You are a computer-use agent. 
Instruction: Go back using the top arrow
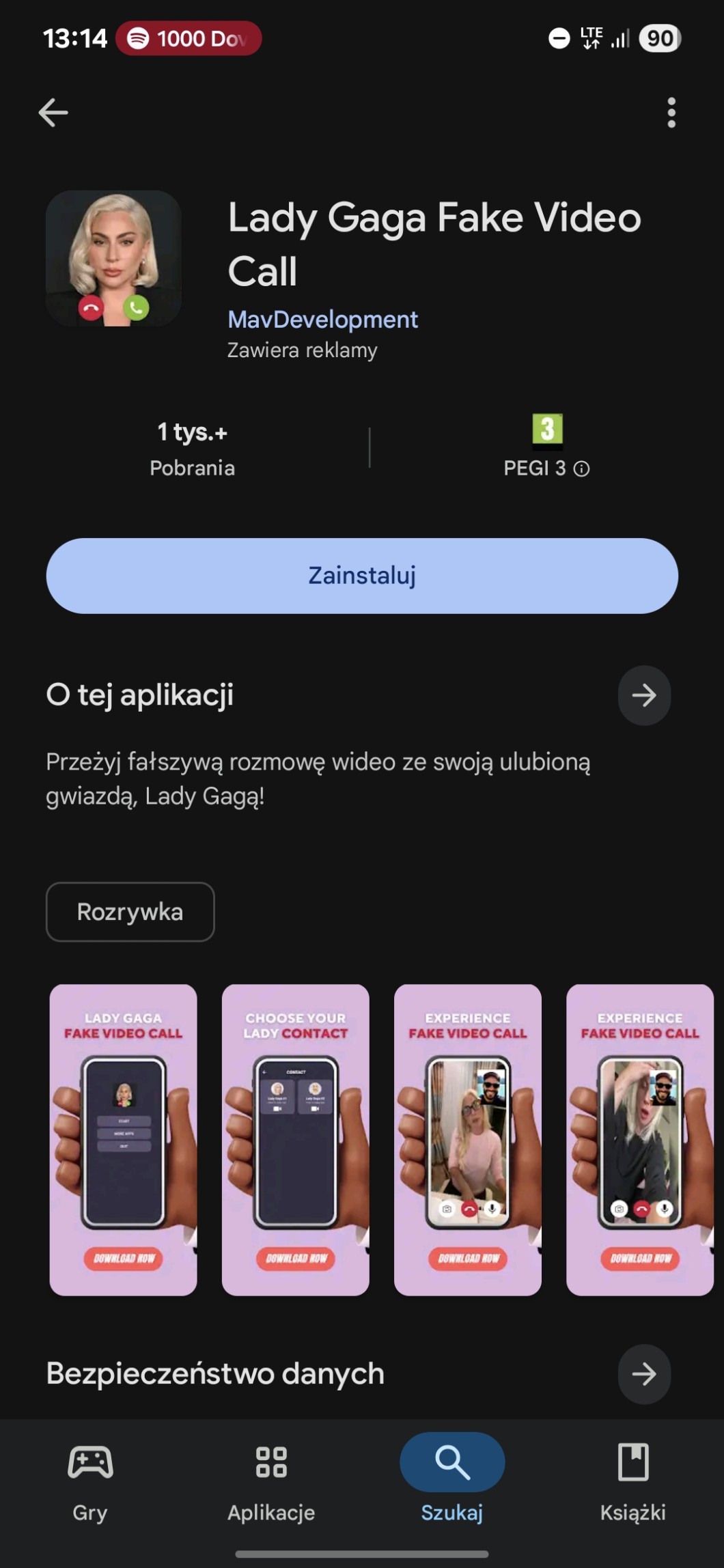pyautogui.click(x=53, y=113)
